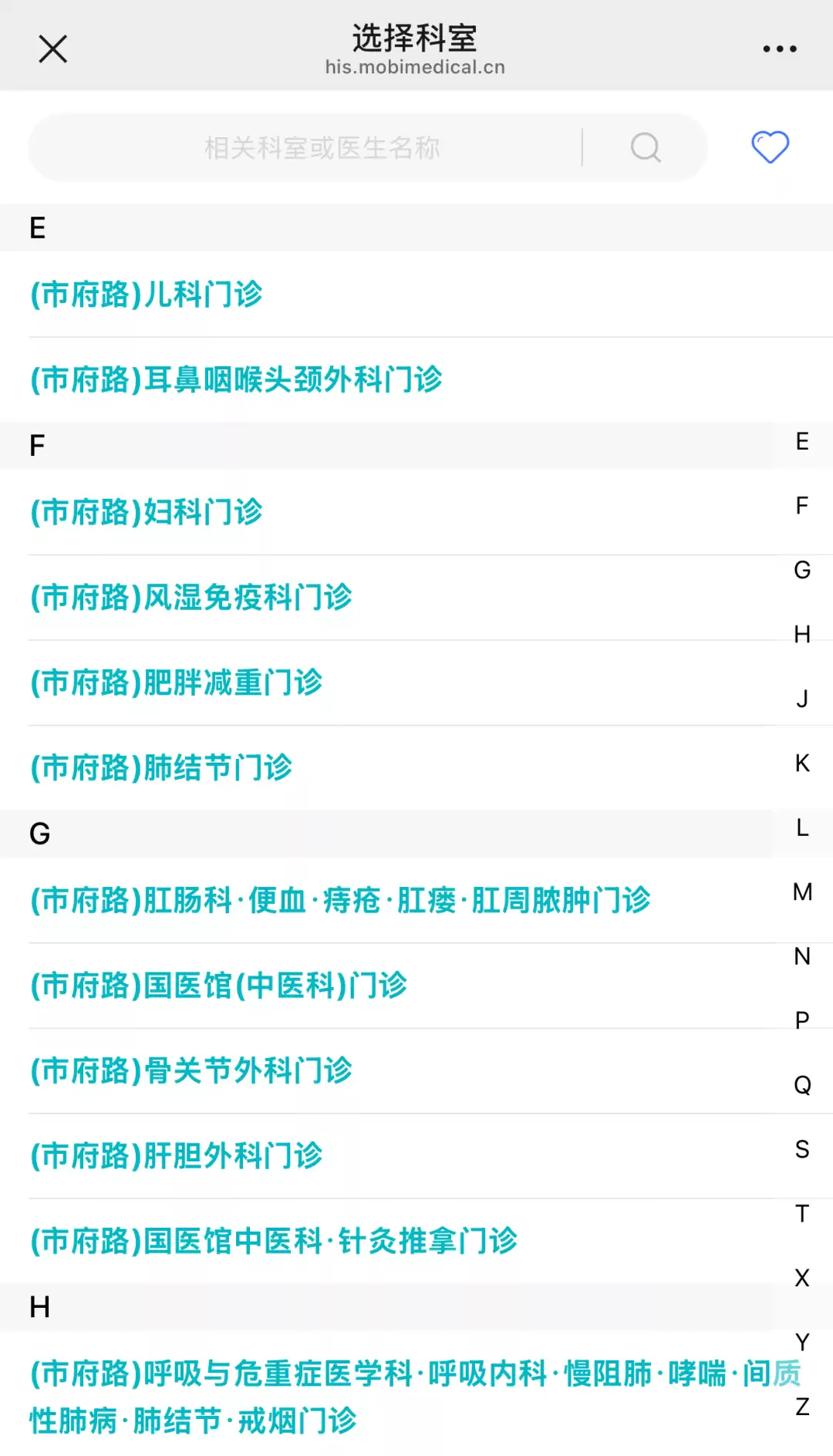This screenshot has width=833, height=1456.
Task: Jump to letter Z in the index
Action: tap(802, 1407)
